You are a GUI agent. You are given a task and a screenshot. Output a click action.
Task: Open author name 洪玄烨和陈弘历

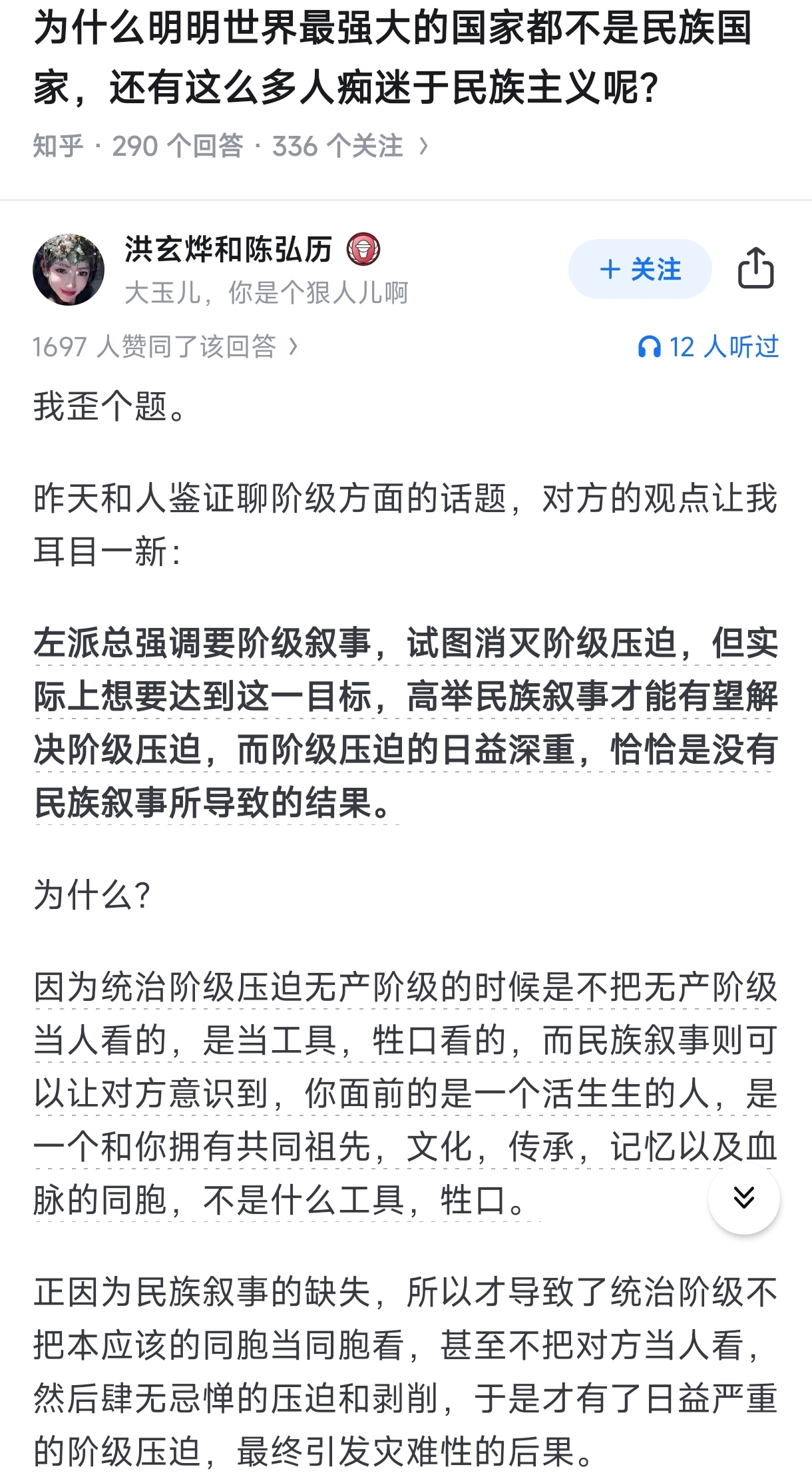coord(228,250)
